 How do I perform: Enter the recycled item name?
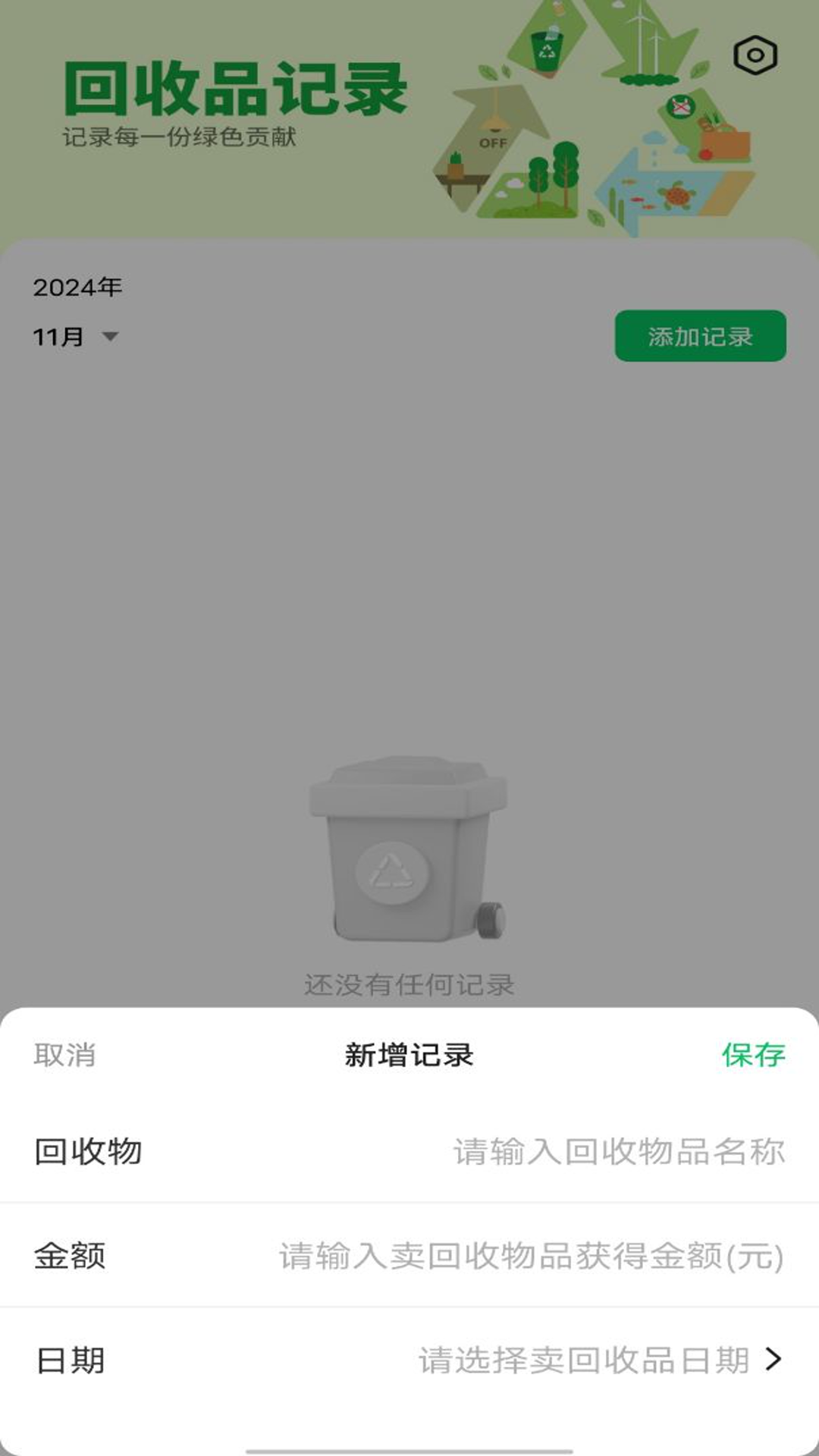point(618,1151)
